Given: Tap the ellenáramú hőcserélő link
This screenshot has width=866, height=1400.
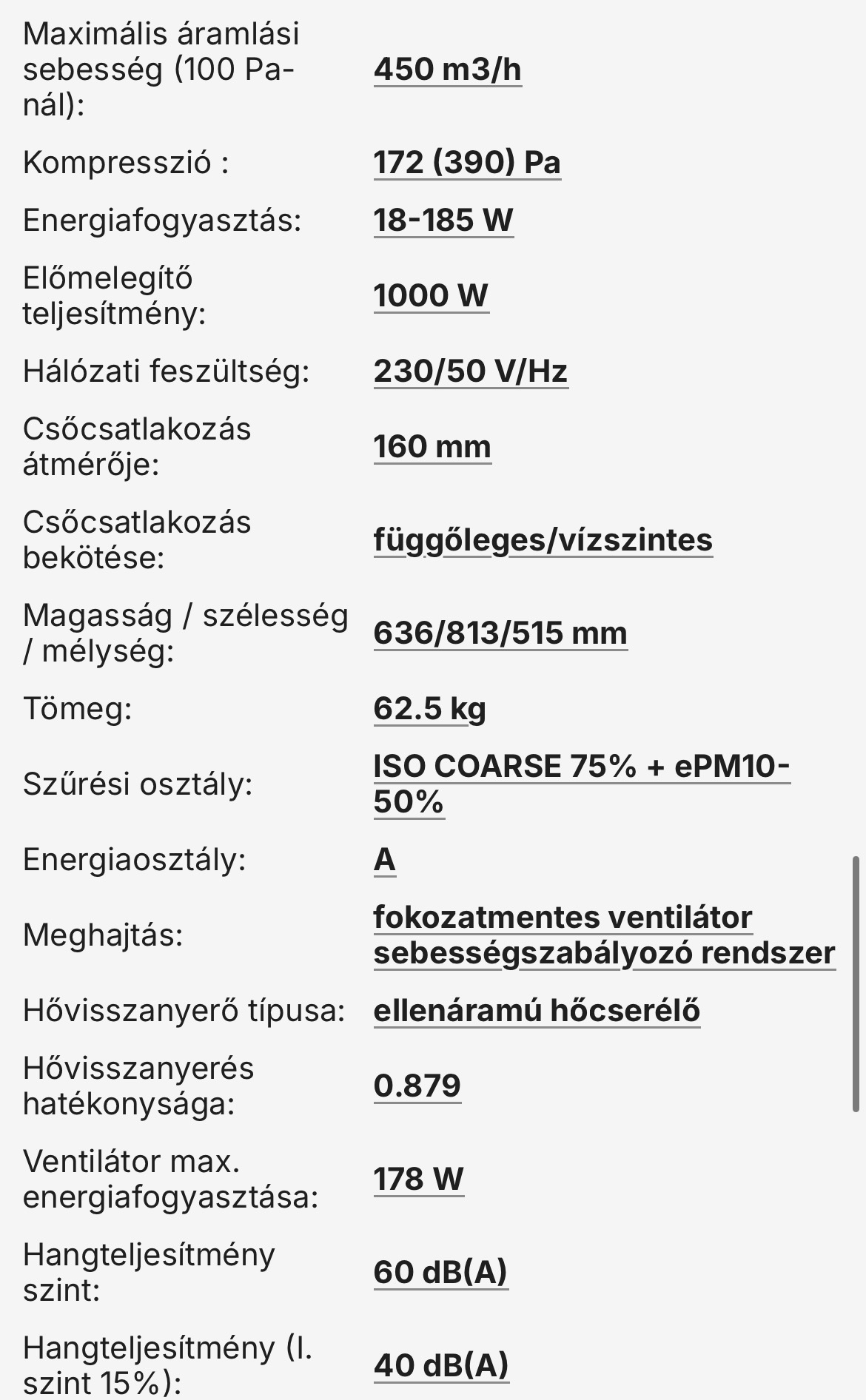Looking at the screenshot, I should click(x=537, y=1011).
